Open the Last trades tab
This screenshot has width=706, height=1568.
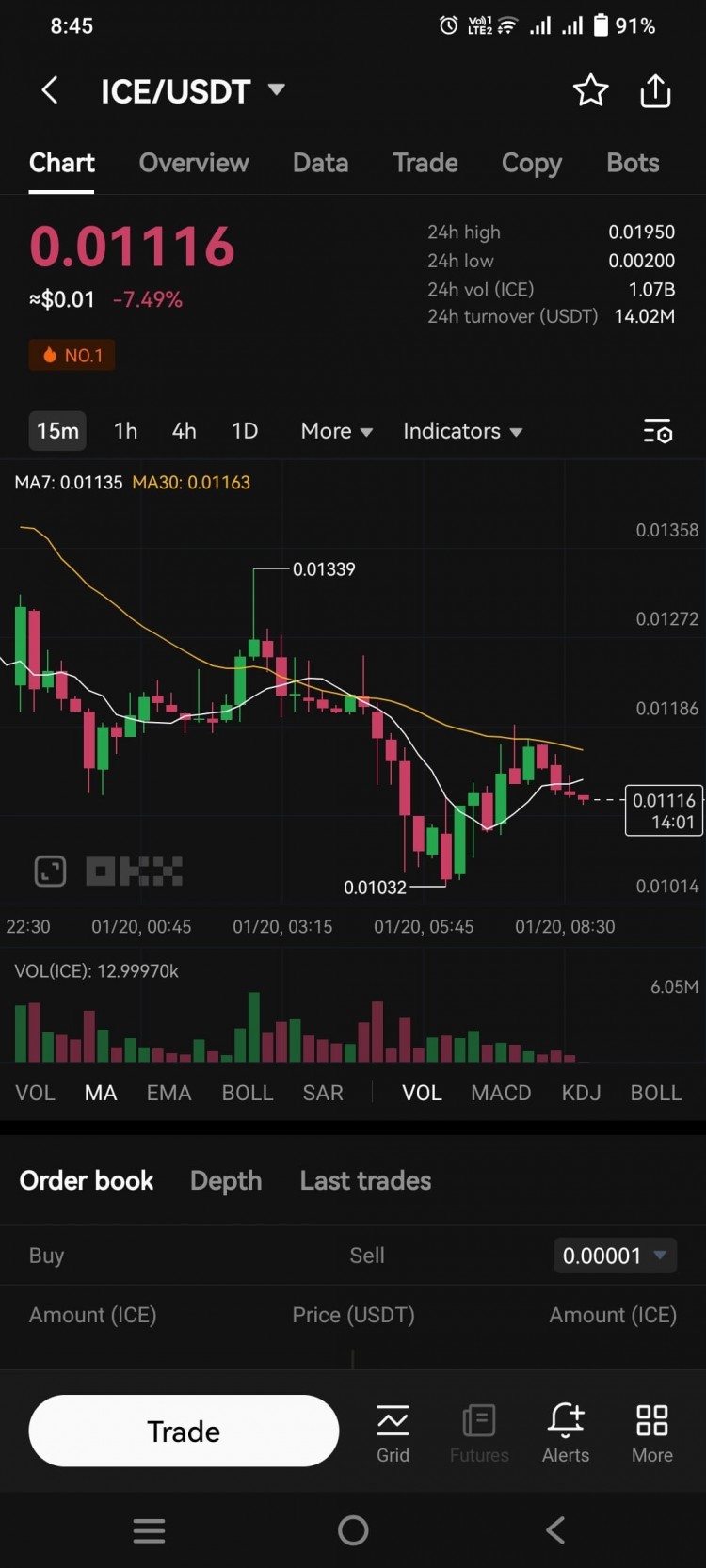pos(365,1180)
